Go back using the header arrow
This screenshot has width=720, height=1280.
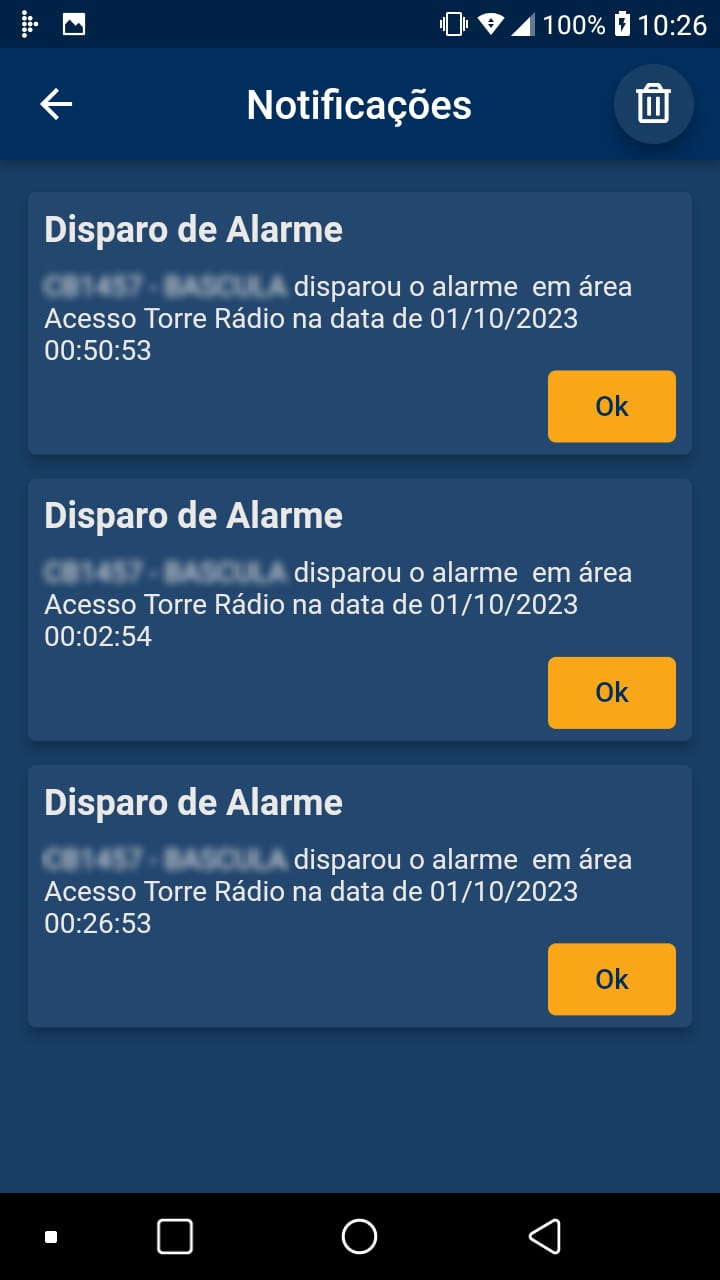[56, 104]
